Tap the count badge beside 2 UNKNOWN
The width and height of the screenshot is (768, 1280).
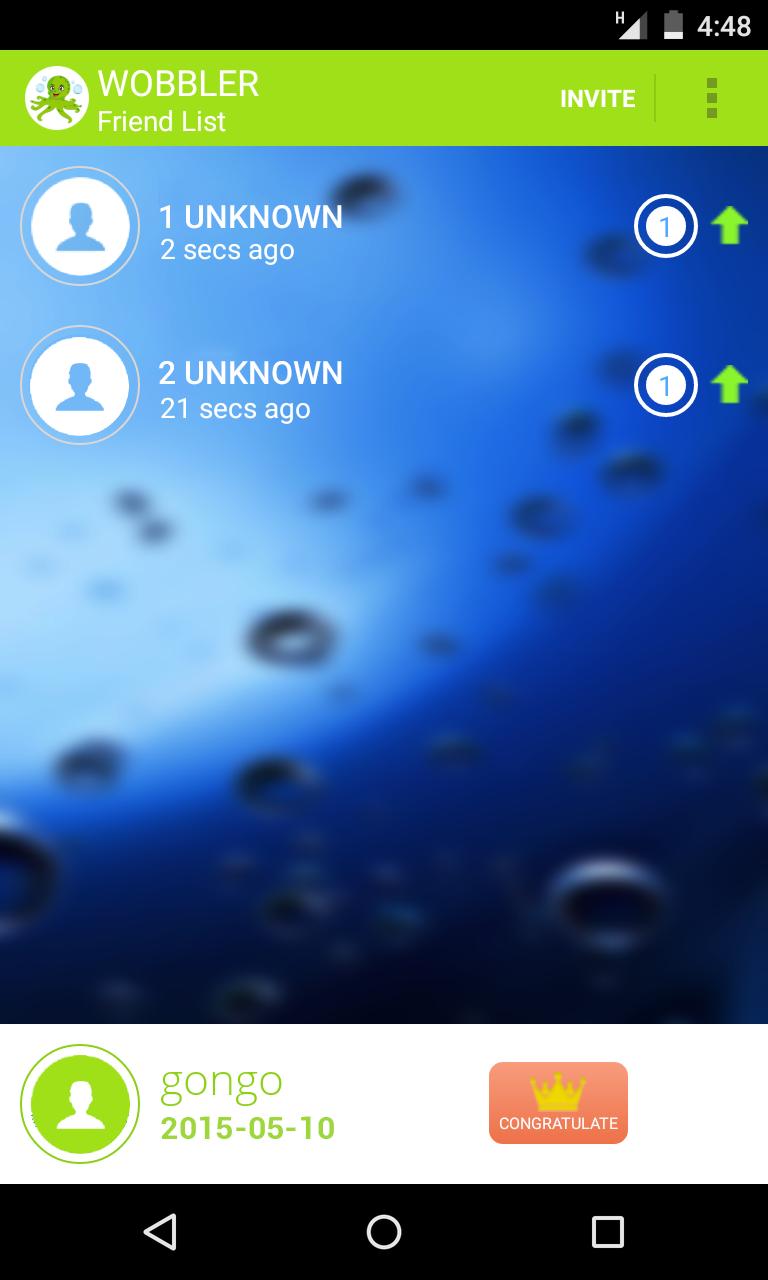665,385
